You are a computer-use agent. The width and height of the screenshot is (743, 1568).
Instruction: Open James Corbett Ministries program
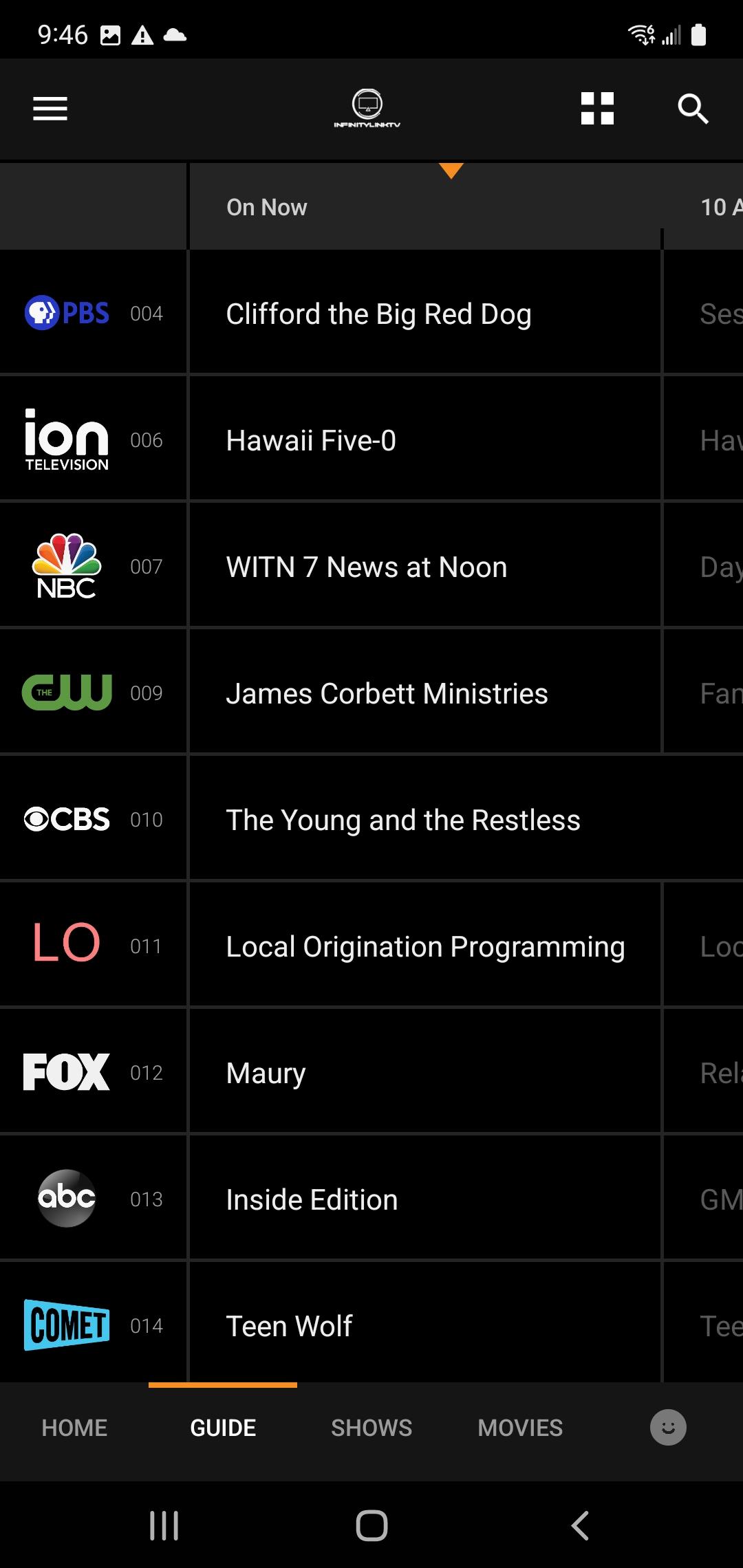(x=387, y=694)
